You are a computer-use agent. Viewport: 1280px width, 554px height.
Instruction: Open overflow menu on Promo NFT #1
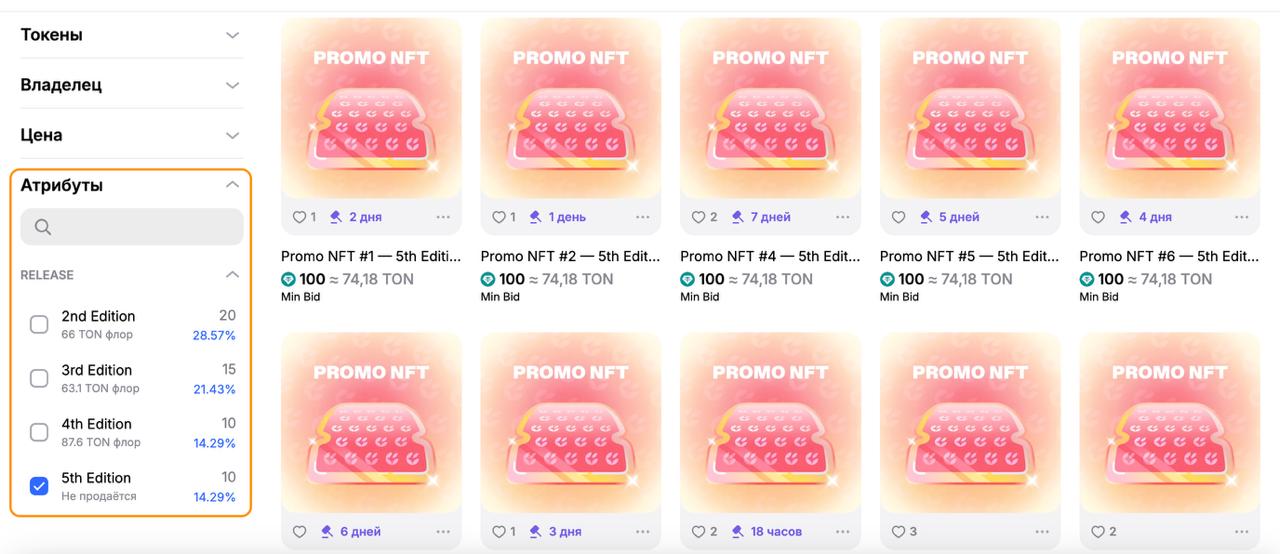(x=443, y=217)
